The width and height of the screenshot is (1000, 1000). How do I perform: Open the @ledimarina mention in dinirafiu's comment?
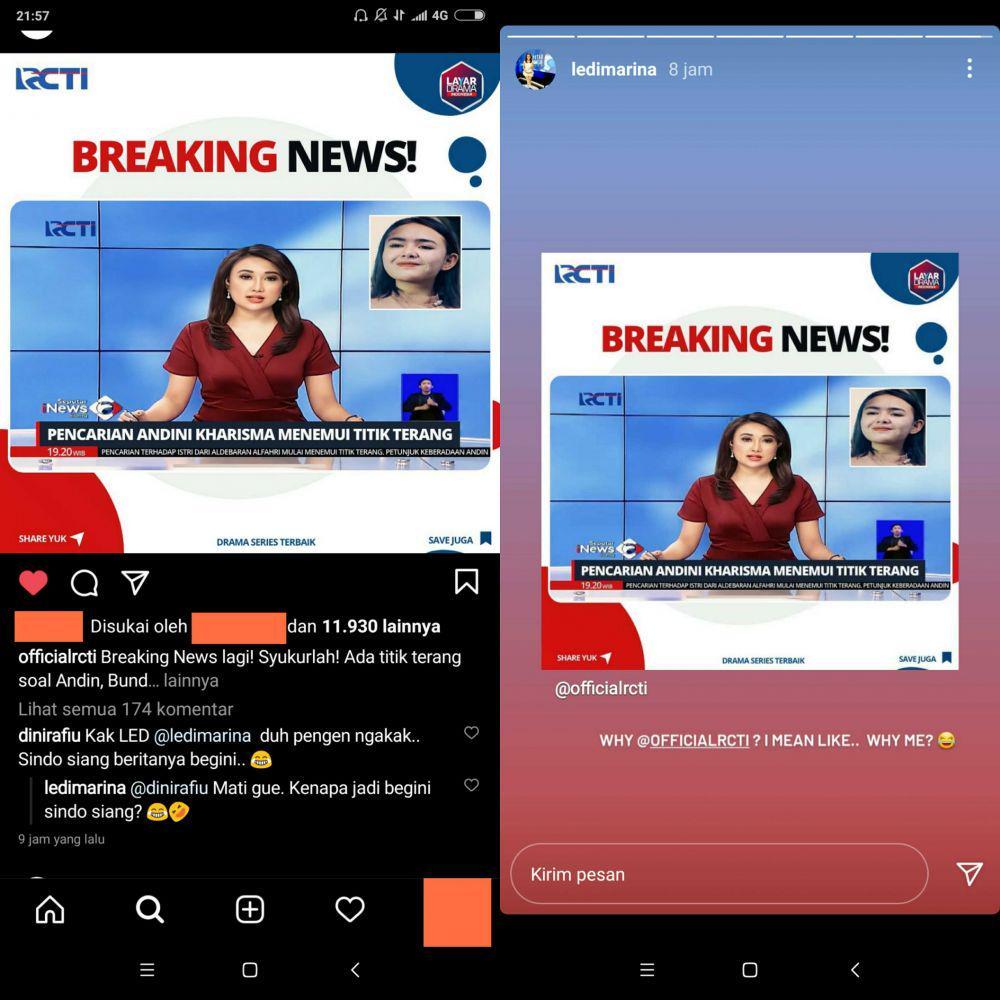202,736
